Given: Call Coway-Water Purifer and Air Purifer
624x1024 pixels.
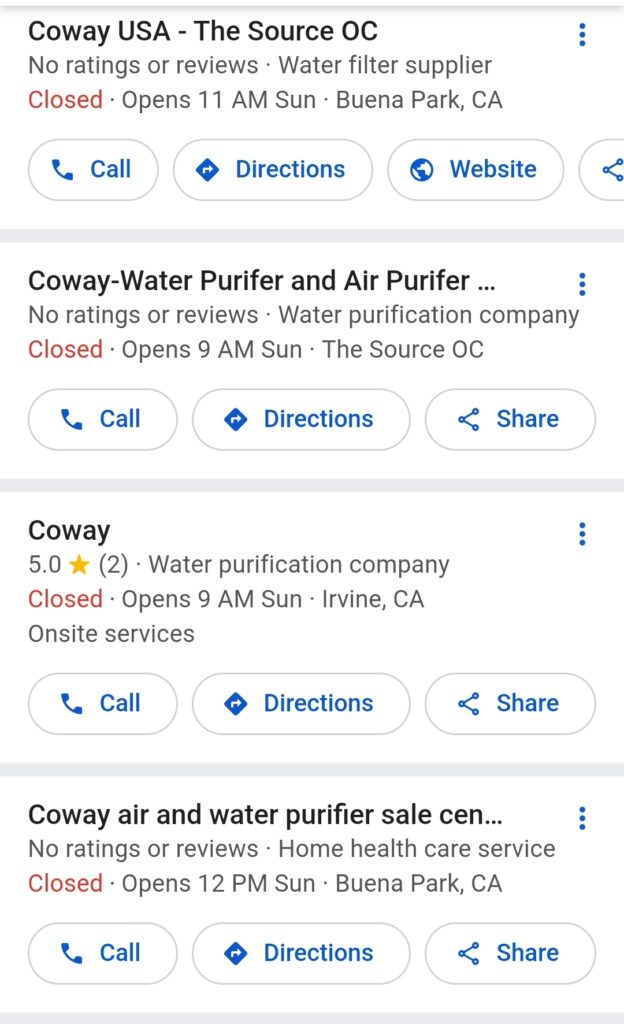Looking at the screenshot, I should coord(103,419).
